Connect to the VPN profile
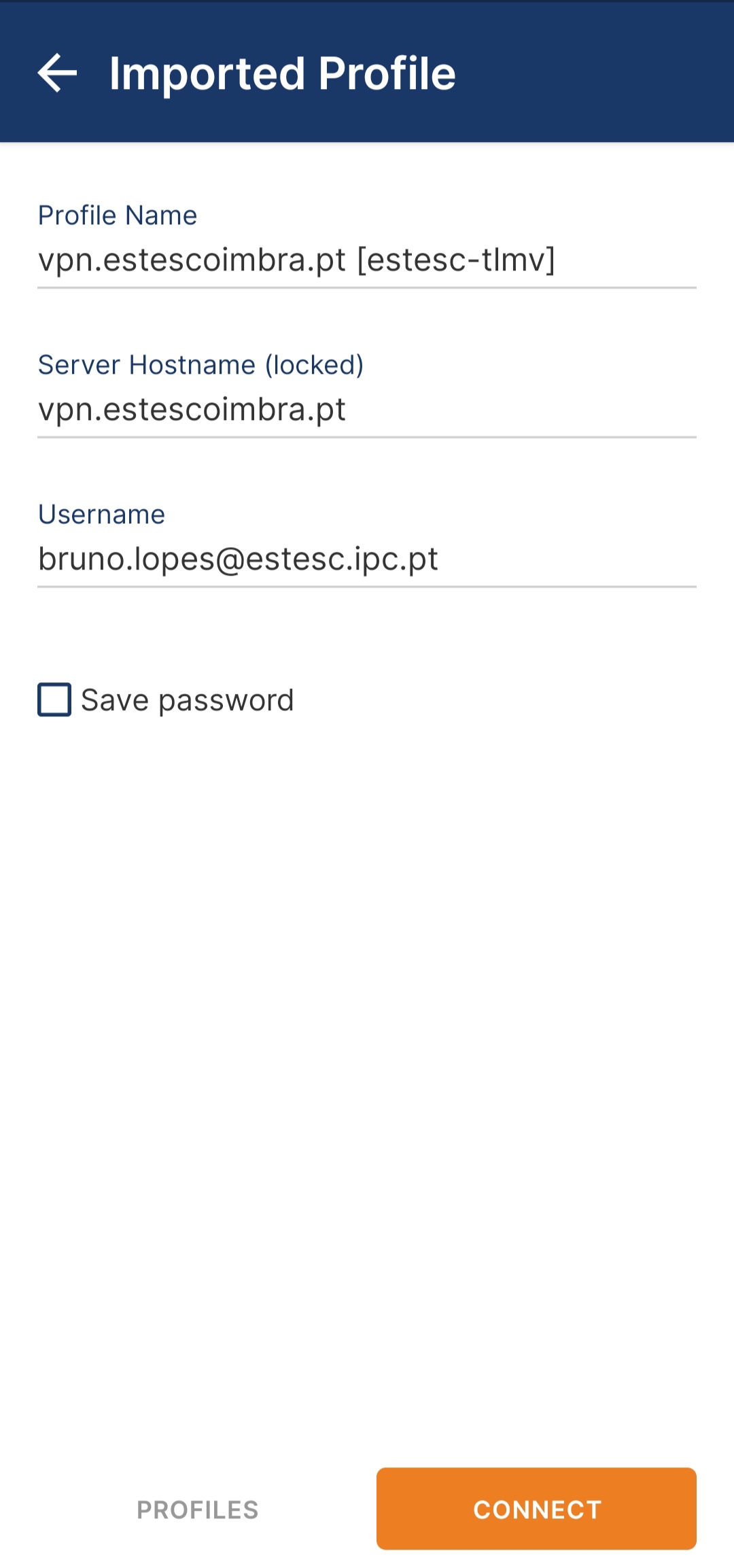This screenshot has width=734, height=1568. point(536,1509)
